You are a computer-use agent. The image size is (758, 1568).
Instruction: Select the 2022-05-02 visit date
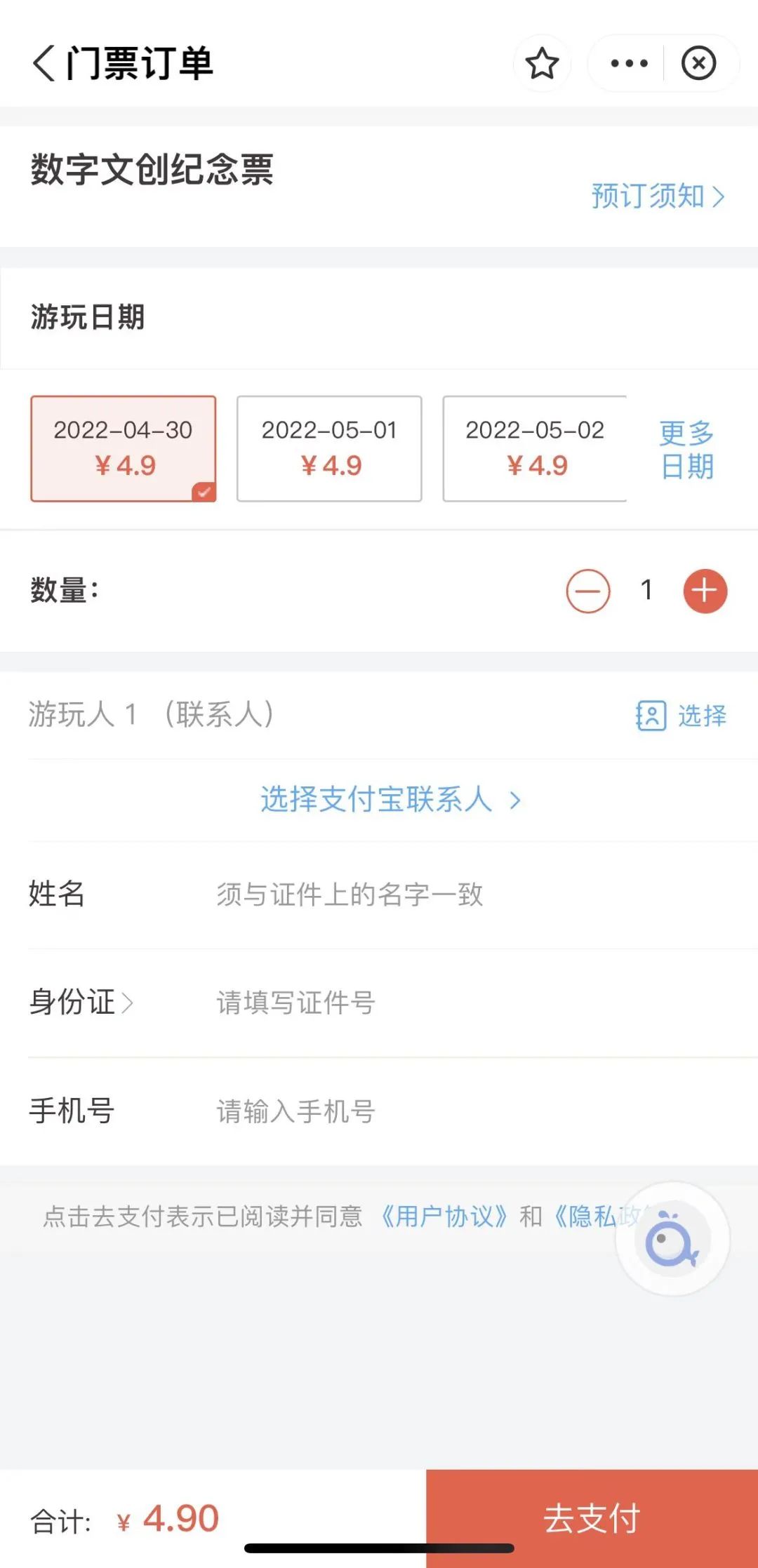click(535, 448)
